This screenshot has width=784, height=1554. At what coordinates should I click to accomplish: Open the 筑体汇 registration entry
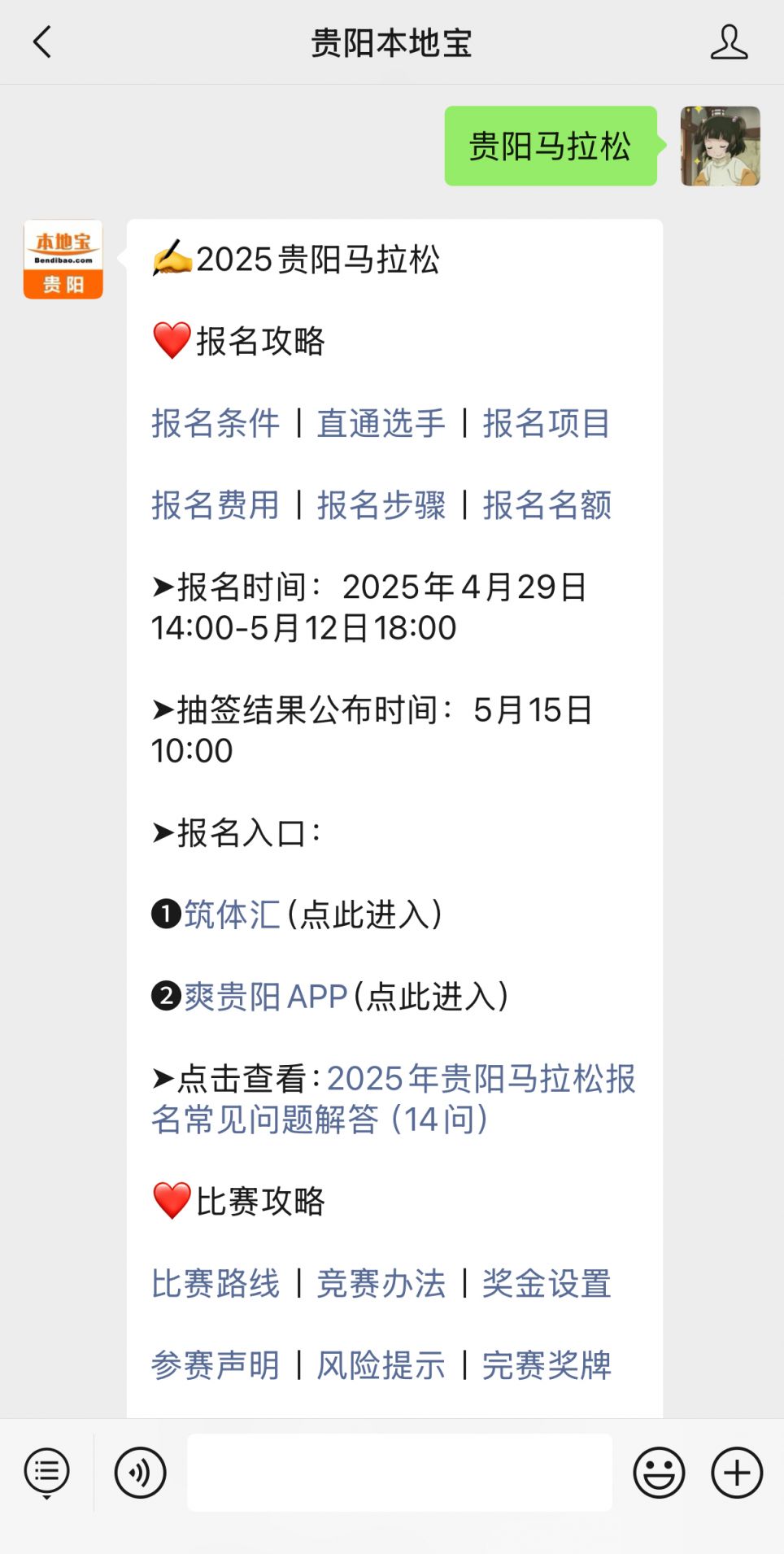coord(232,915)
